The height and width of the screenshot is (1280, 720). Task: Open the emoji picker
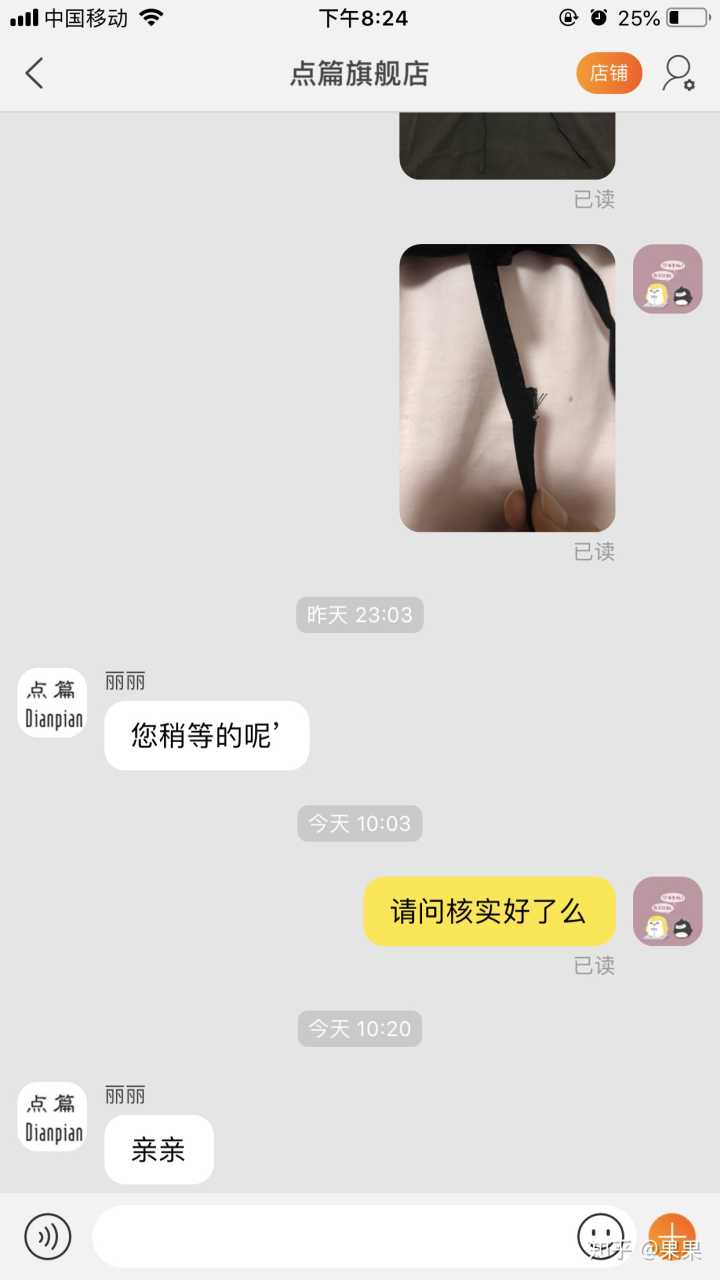600,1236
